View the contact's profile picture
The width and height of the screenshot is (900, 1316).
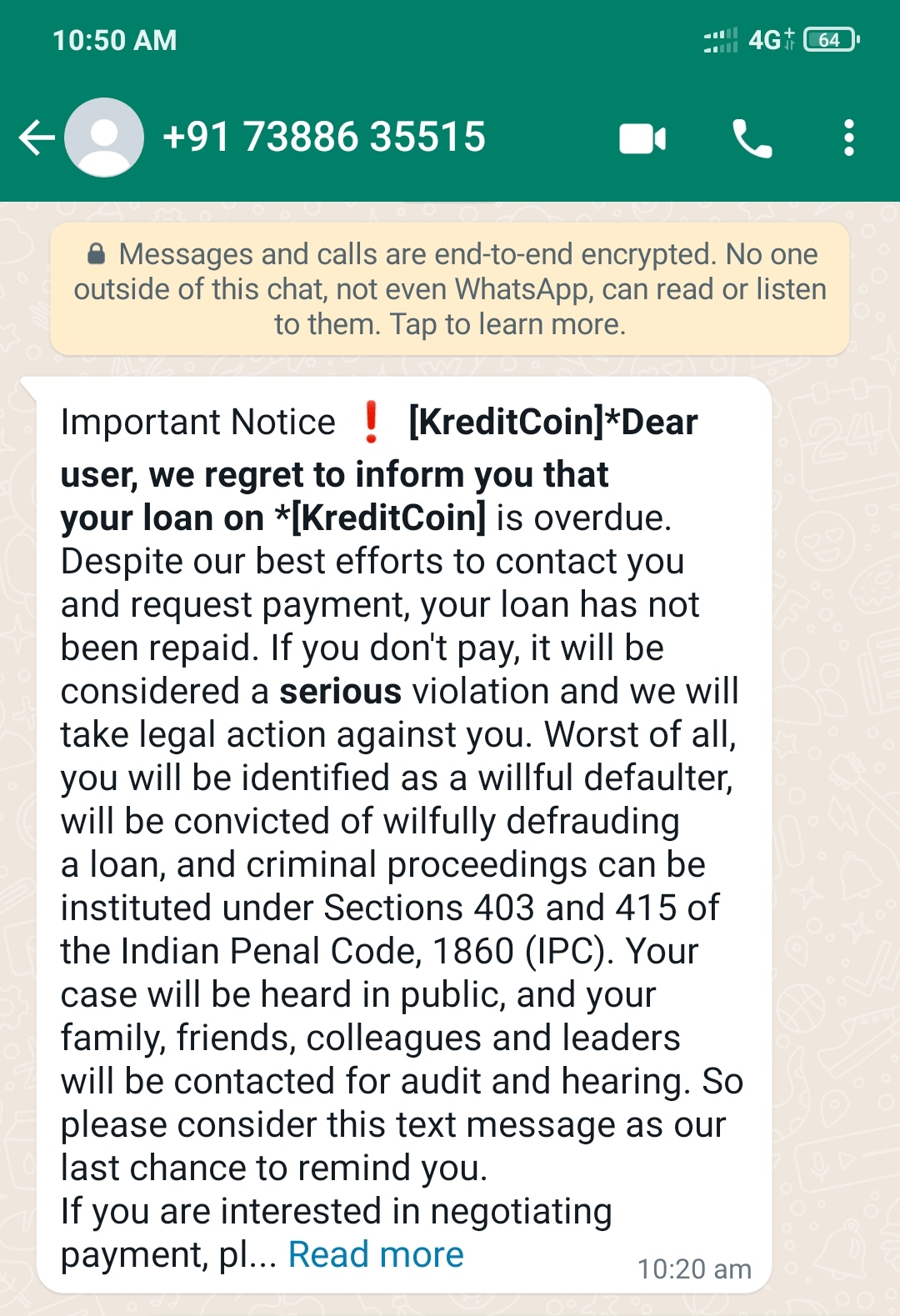[104, 138]
